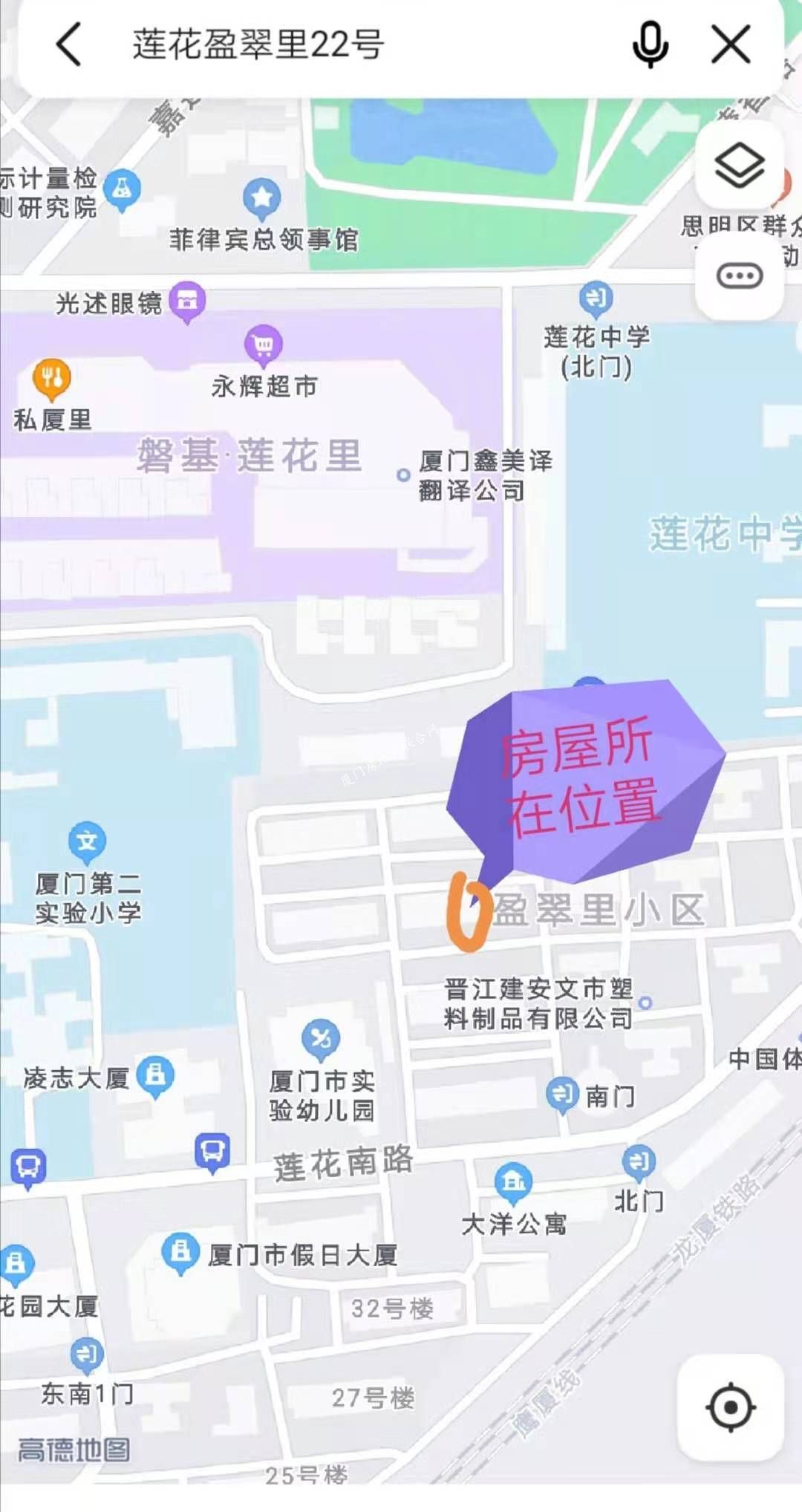This screenshot has height=1512, width=802.
Task: Select the 厦门第二实验小学 school marker
Action: pos(88,843)
